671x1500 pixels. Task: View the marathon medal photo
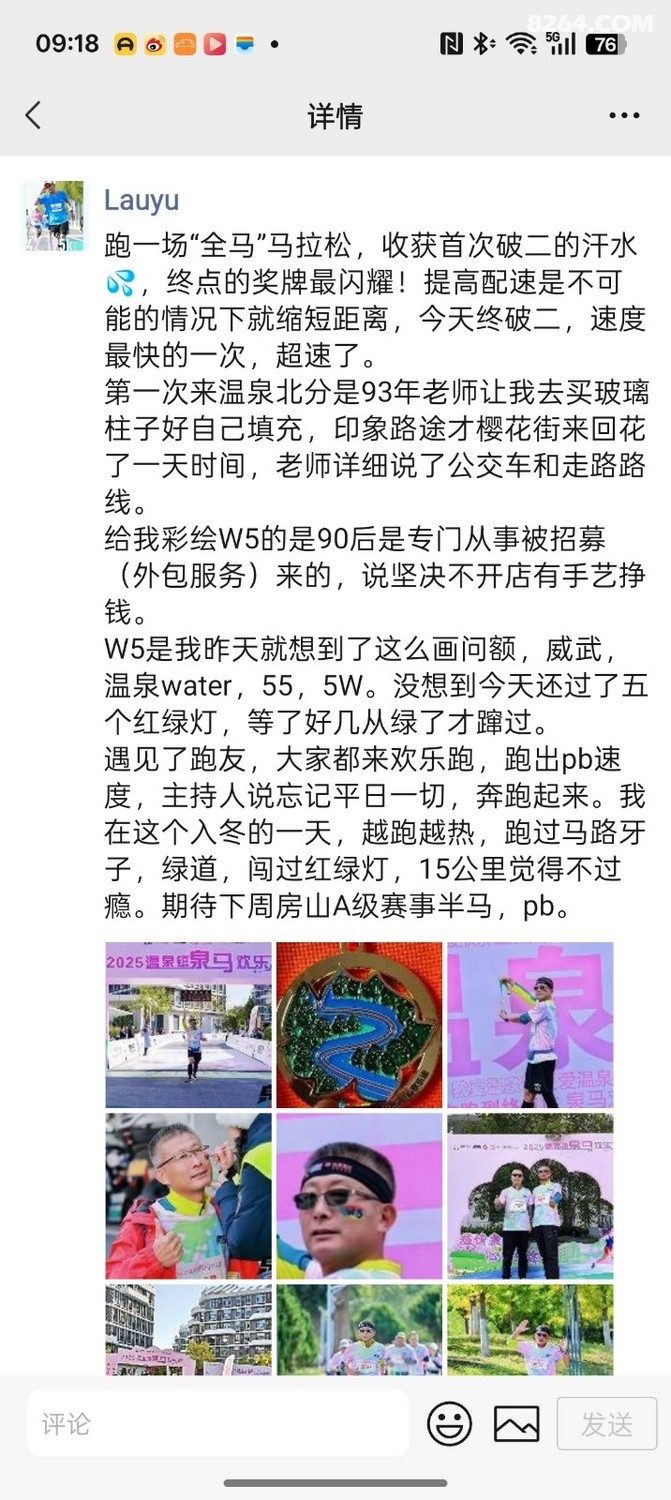[x=359, y=1024]
